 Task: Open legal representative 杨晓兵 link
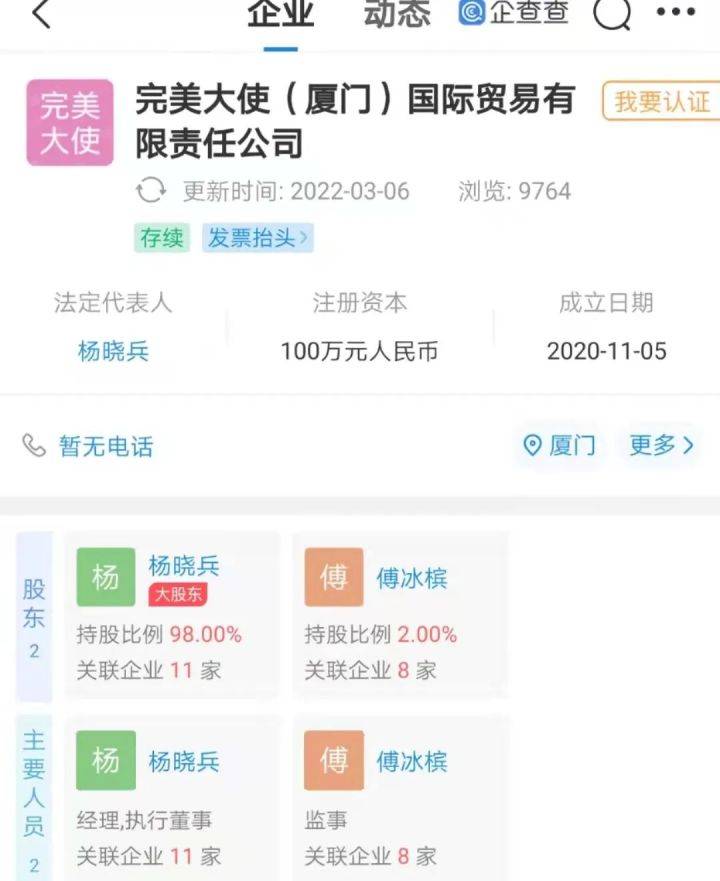pyautogui.click(x=113, y=351)
